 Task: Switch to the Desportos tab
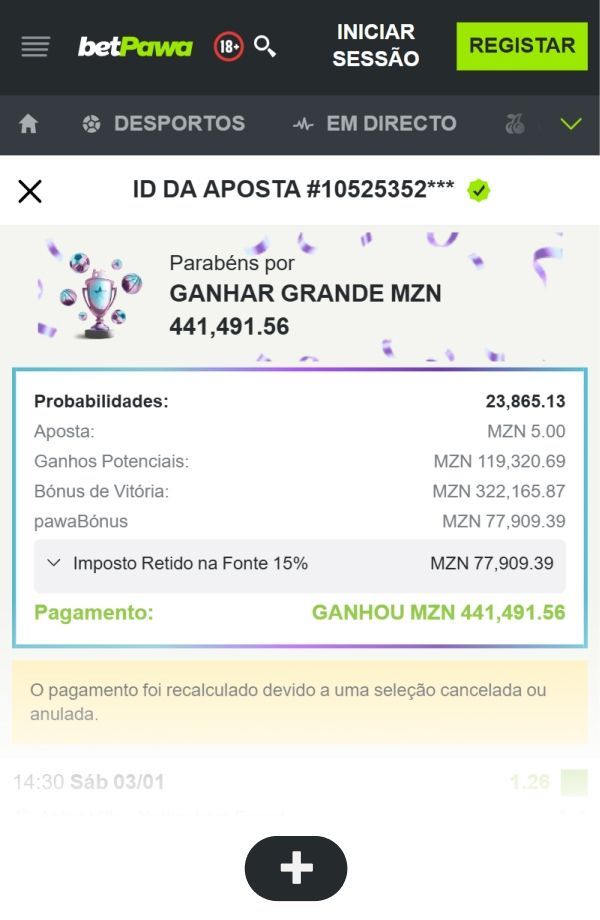(163, 124)
